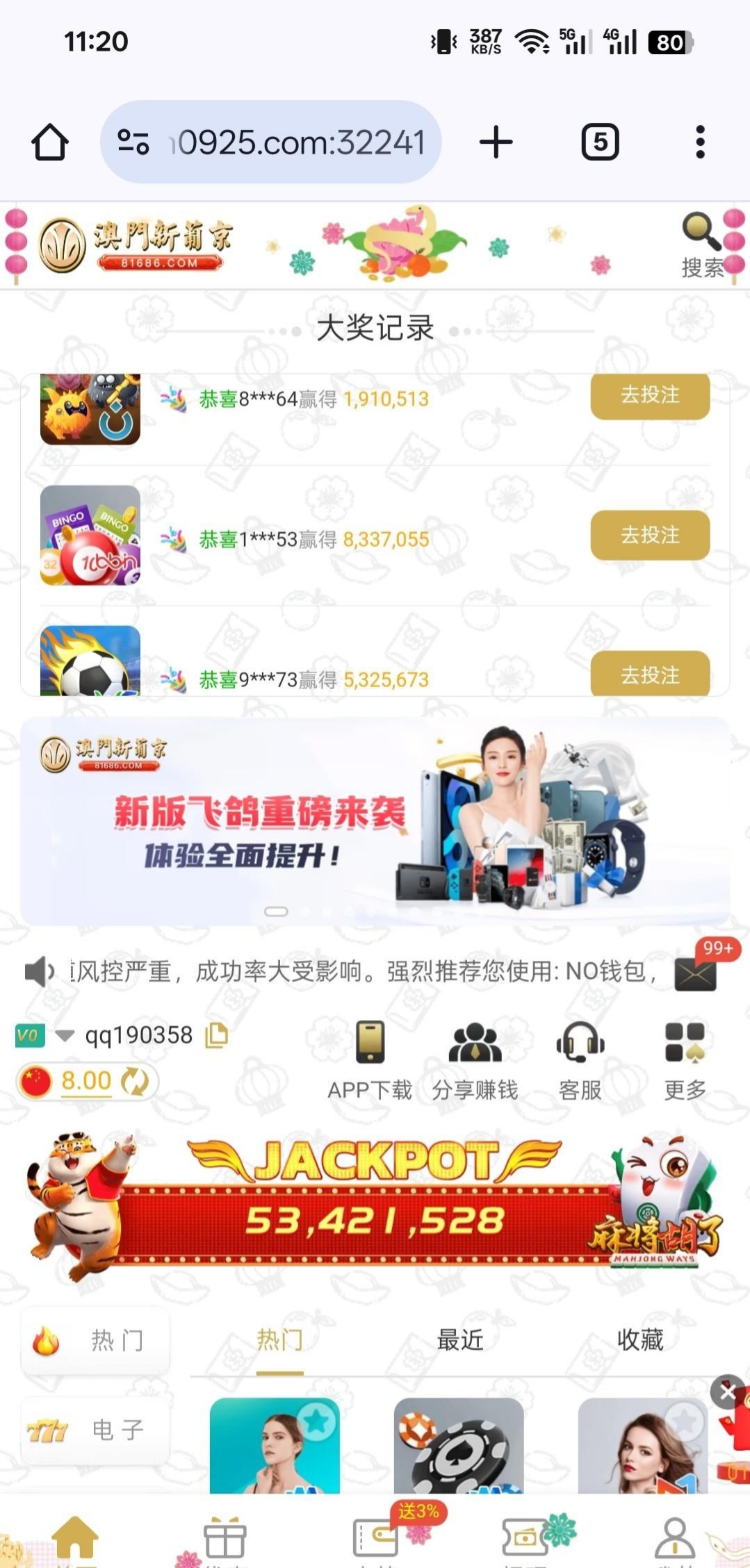Open the browser overflow menu
The image size is (750, 1568).
(700, 142)
